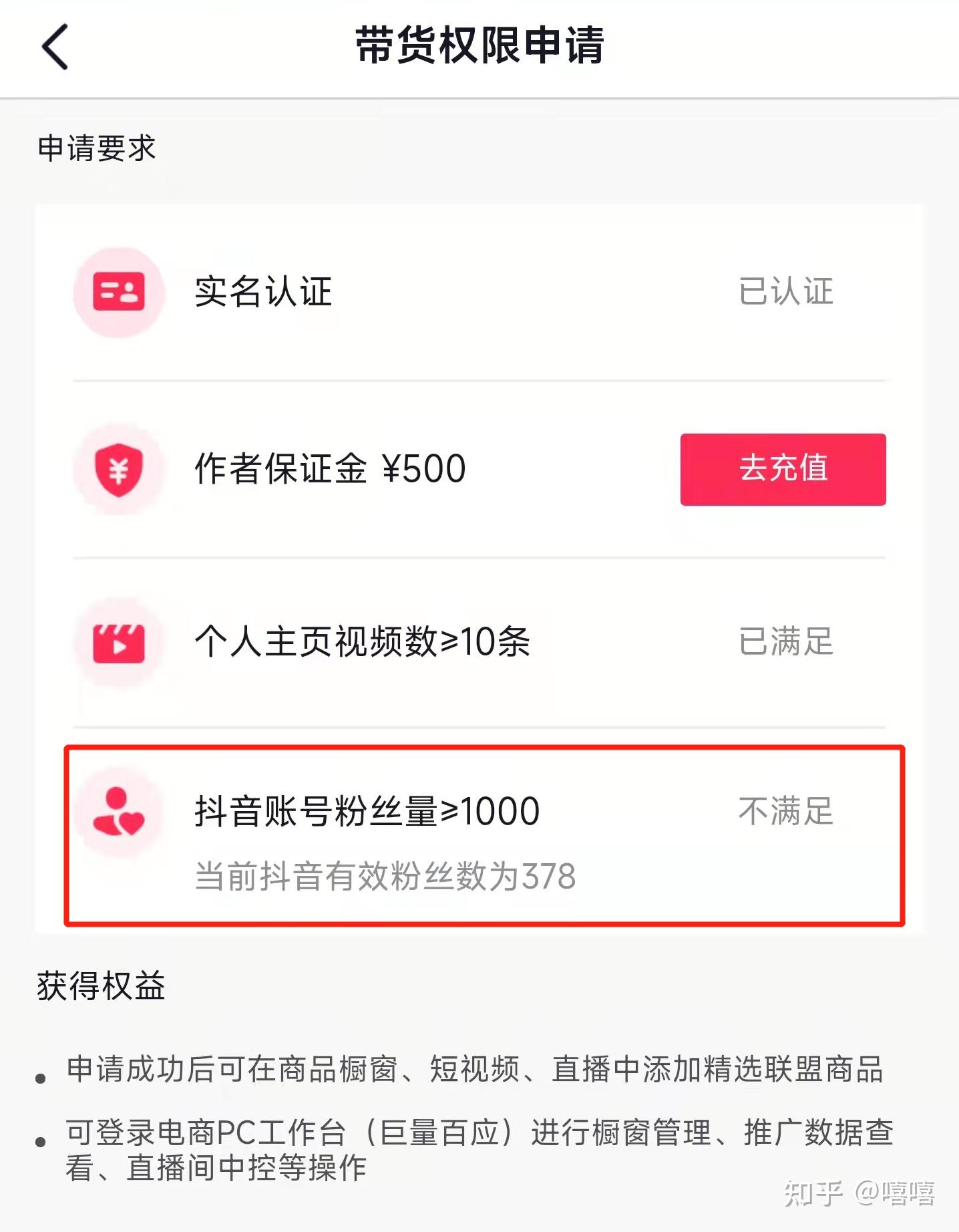Viewport: 959px width, 1232px height.
Task: Click the video clapperboard icon for 个人主页视频数
Action: [119, 643]
